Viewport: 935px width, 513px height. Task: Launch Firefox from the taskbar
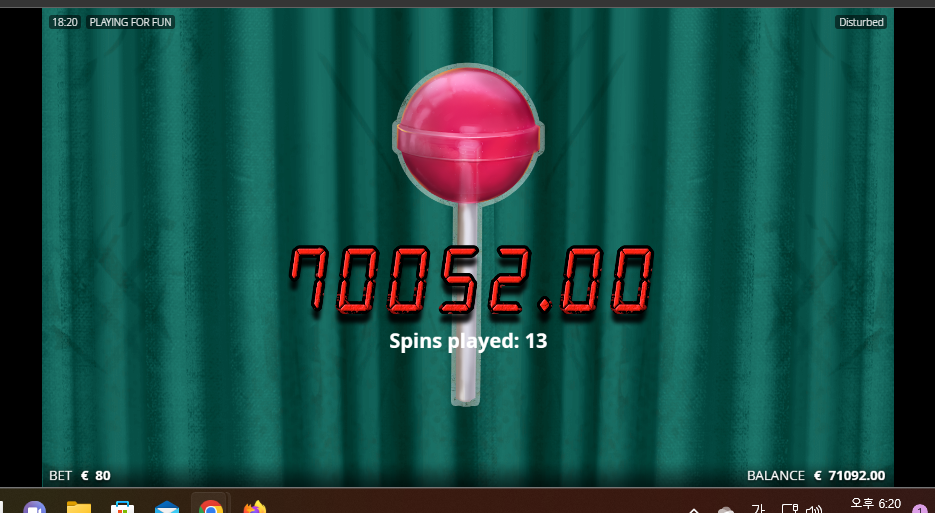pos(255,507)
